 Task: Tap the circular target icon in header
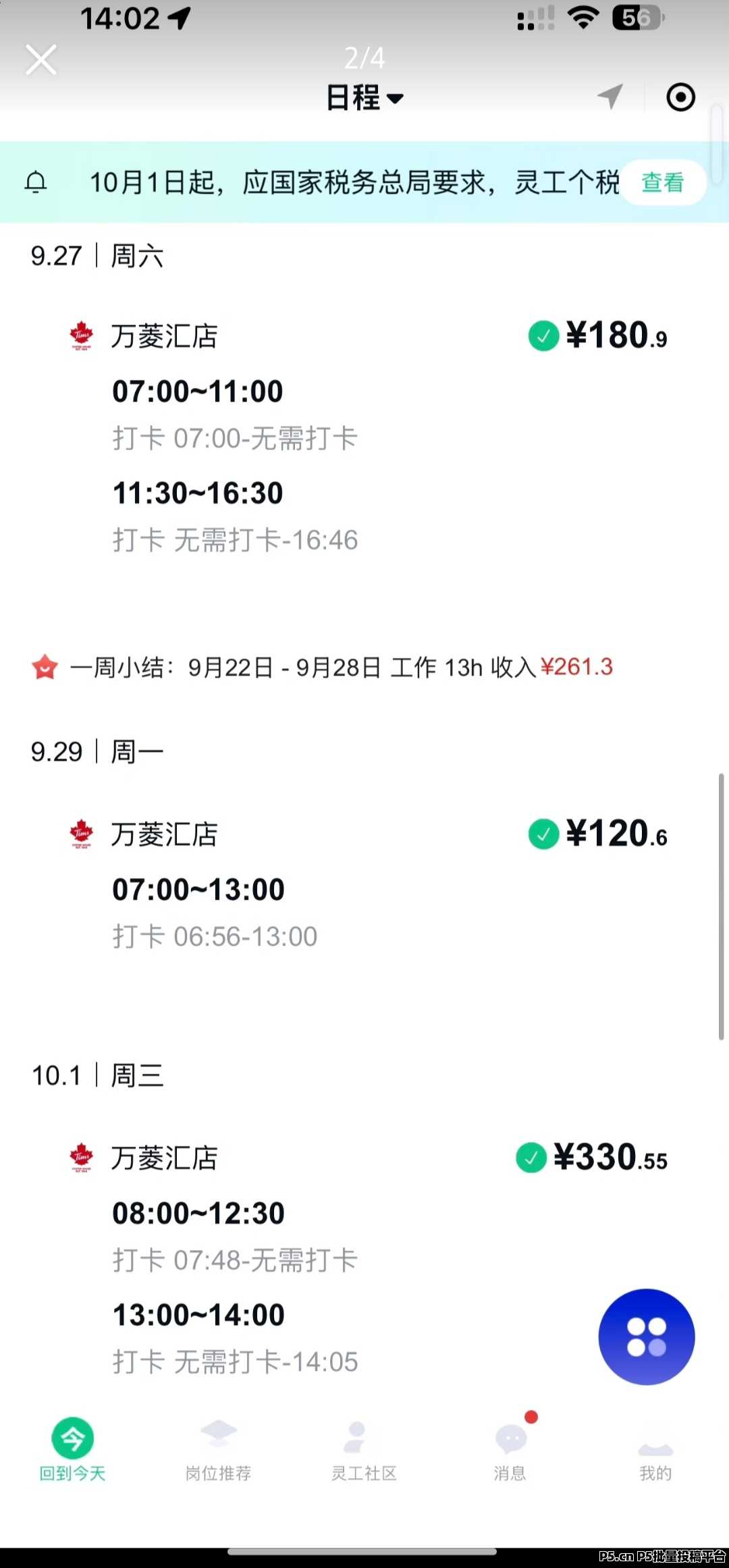[680, 97]
